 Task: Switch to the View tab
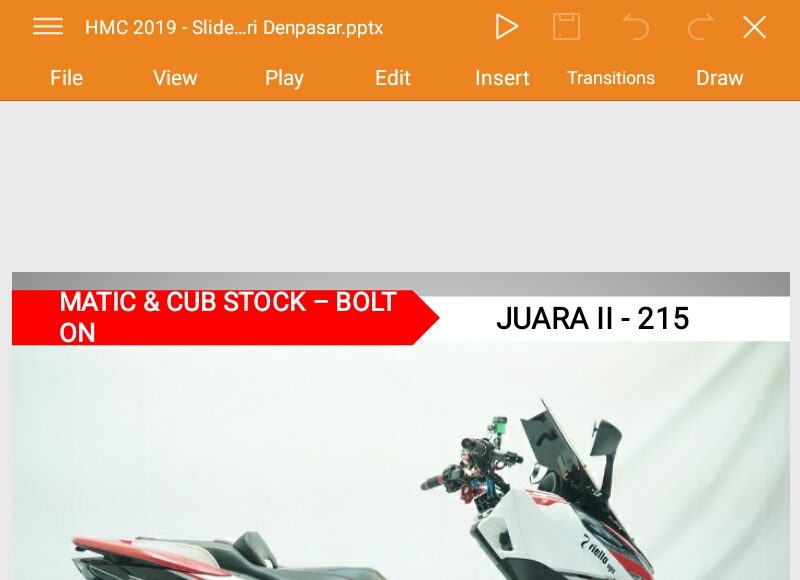[175, 78]
